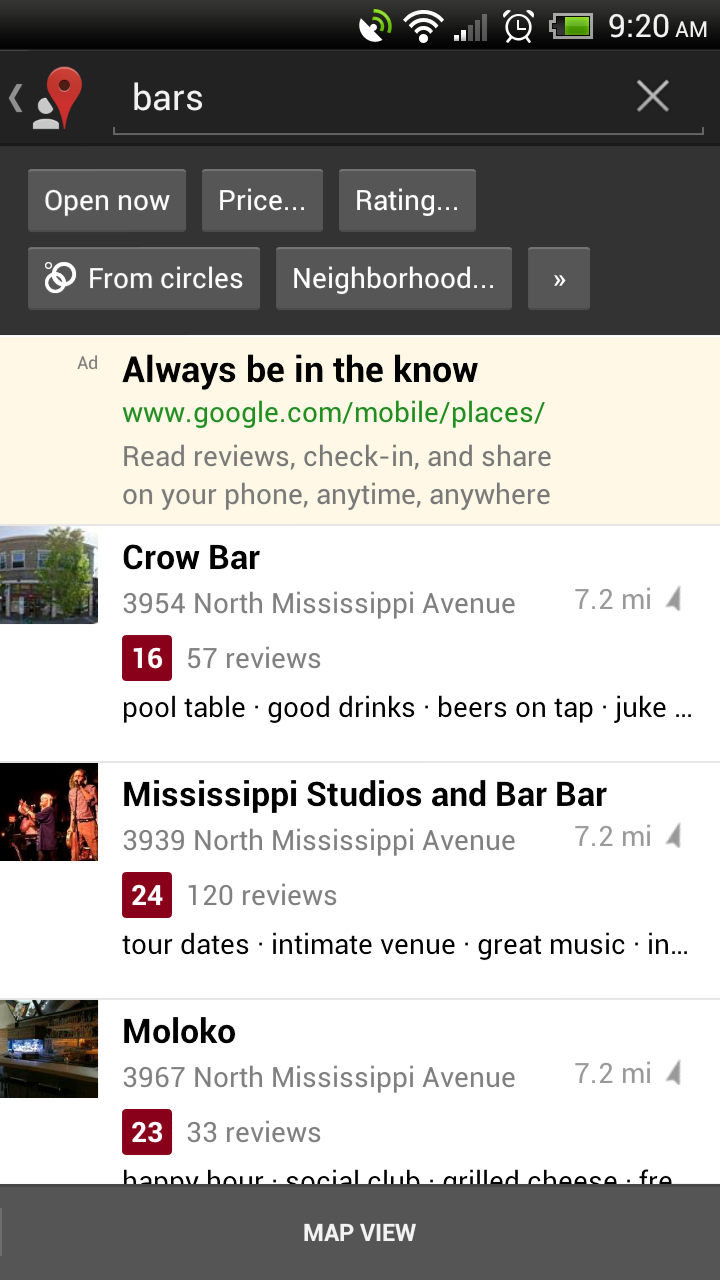Go back via the Places pin icon
This screenshot has width=720, height=1280.
[48, 98]
